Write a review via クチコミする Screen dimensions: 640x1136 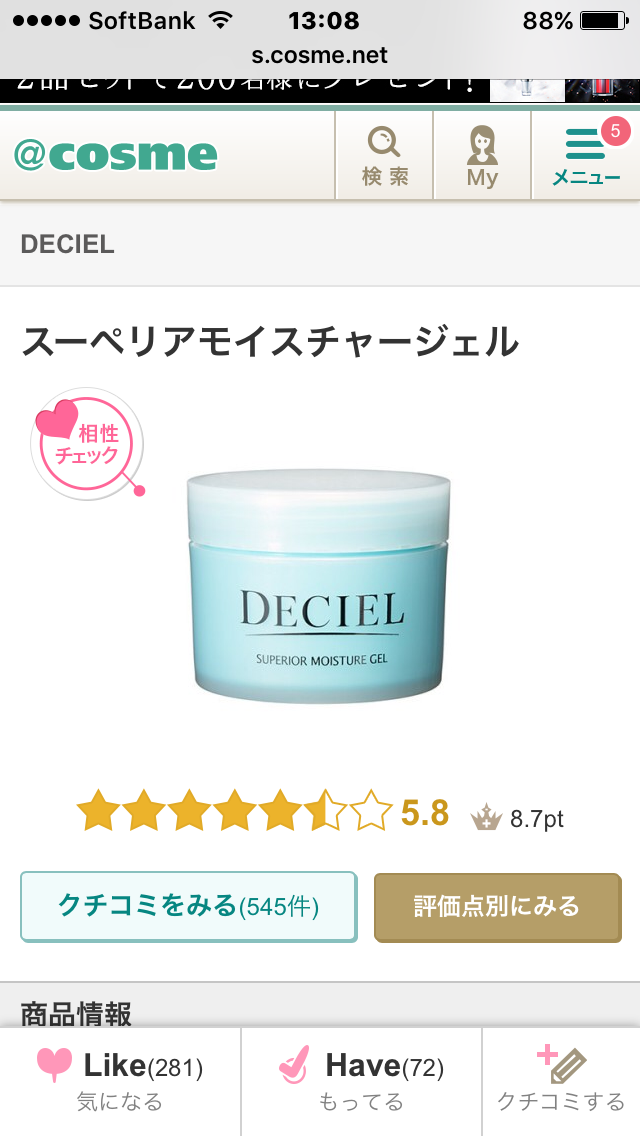pyautogui.click(x=561, y=1081)
